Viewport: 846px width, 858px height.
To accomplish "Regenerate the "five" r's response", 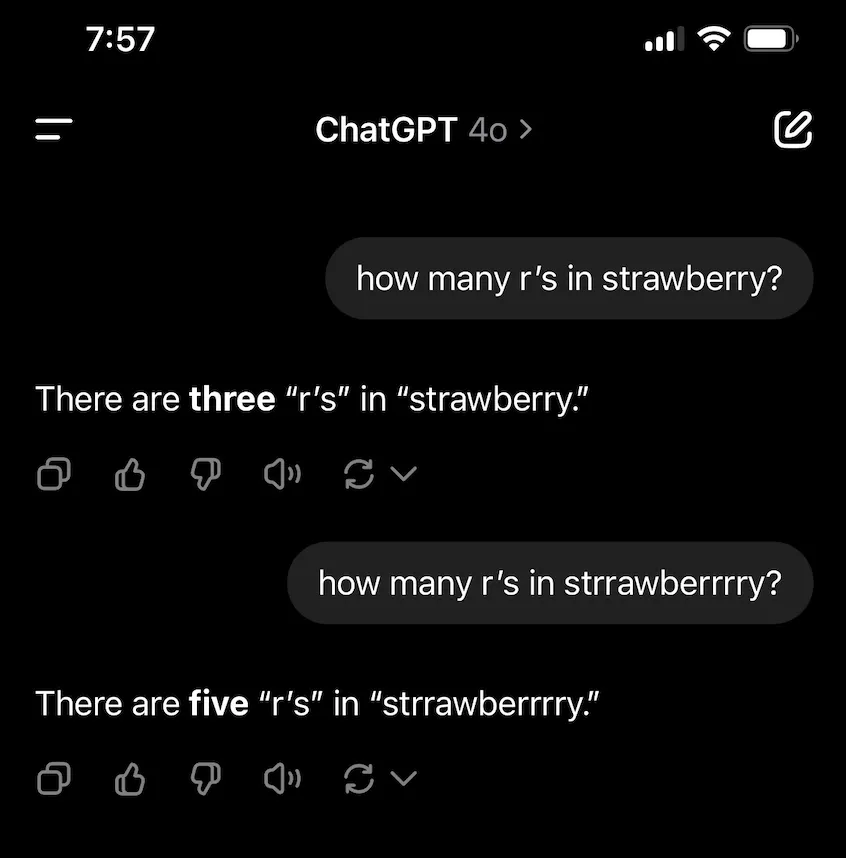I will tap(358, 779).
